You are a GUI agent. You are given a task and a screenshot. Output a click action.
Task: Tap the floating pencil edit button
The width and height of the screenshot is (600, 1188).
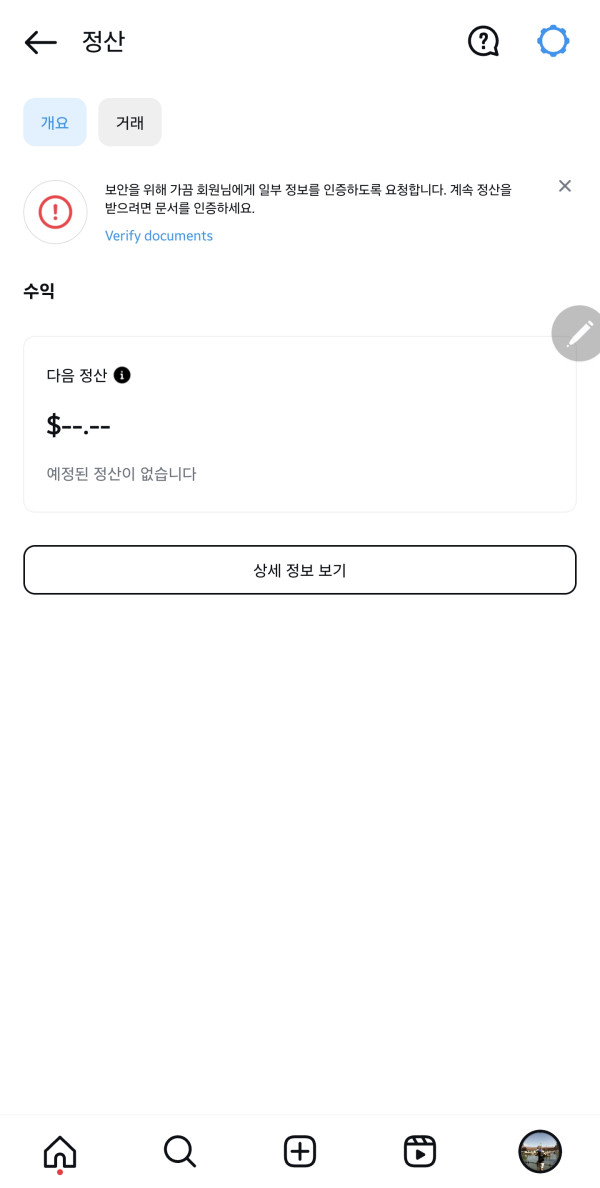[x=577, y=333]
